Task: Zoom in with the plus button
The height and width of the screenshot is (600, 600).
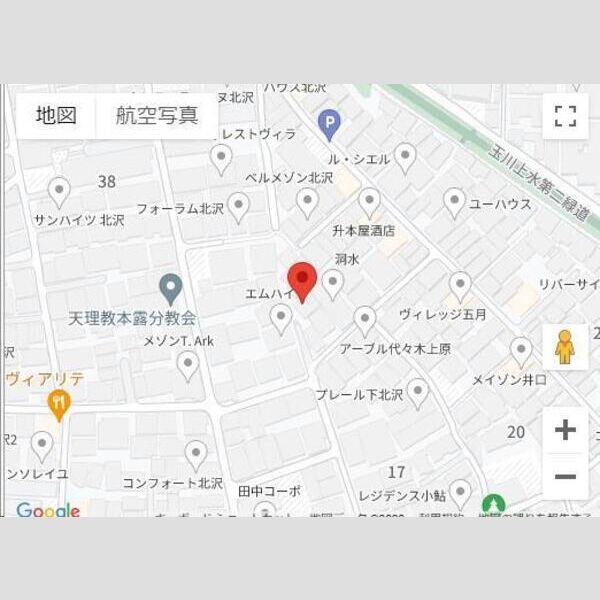Action: click(x=565, y=430)
